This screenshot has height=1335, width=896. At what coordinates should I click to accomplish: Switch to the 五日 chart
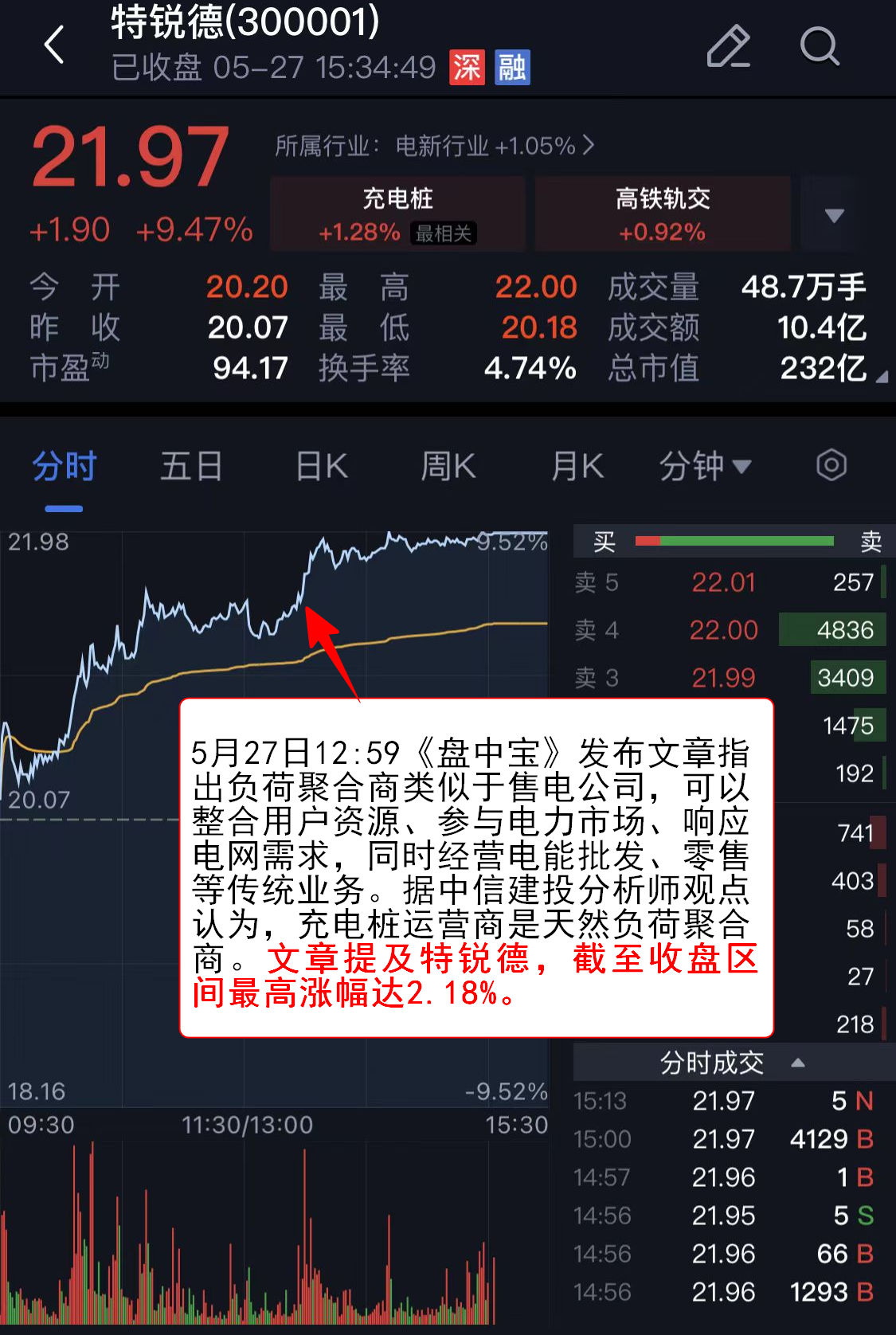coord(191,467)
